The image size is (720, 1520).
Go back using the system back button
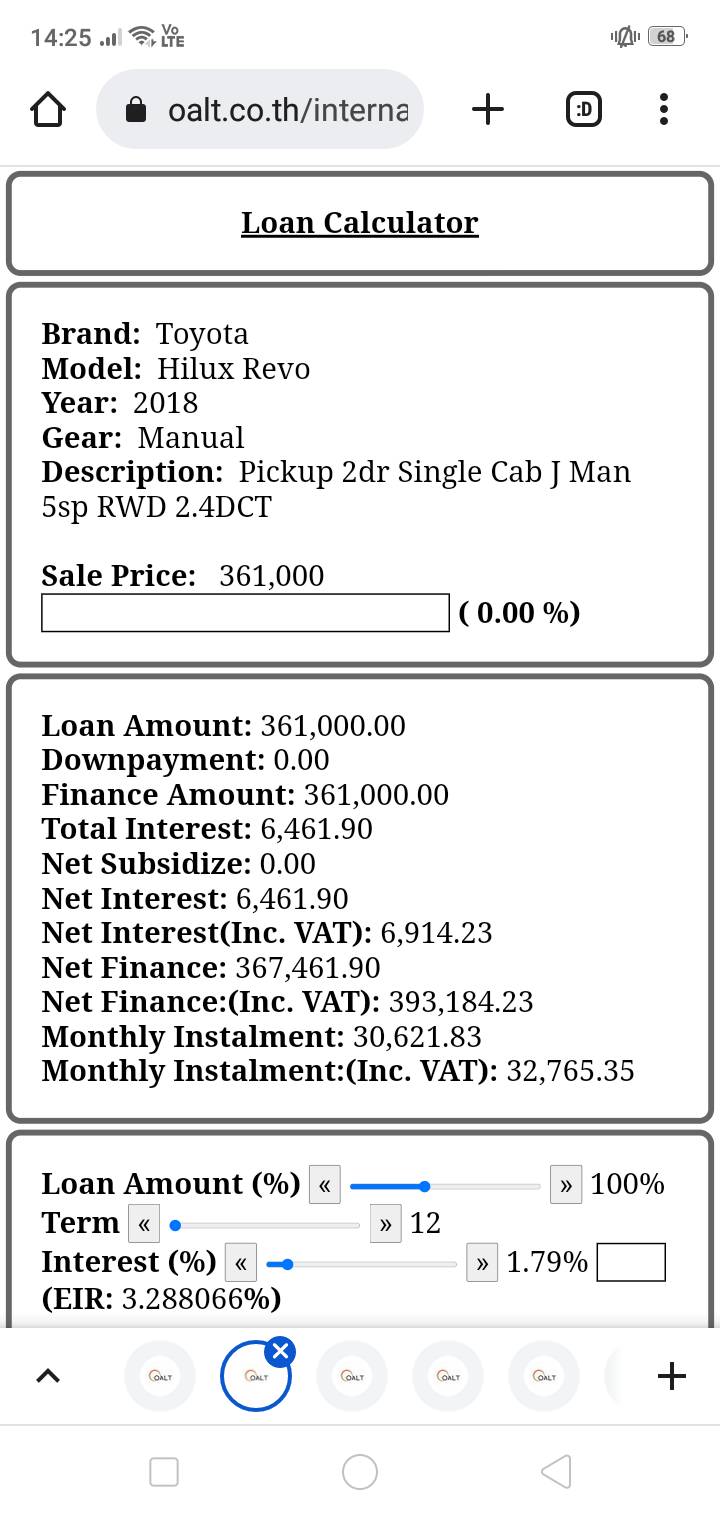point(556,1472)
